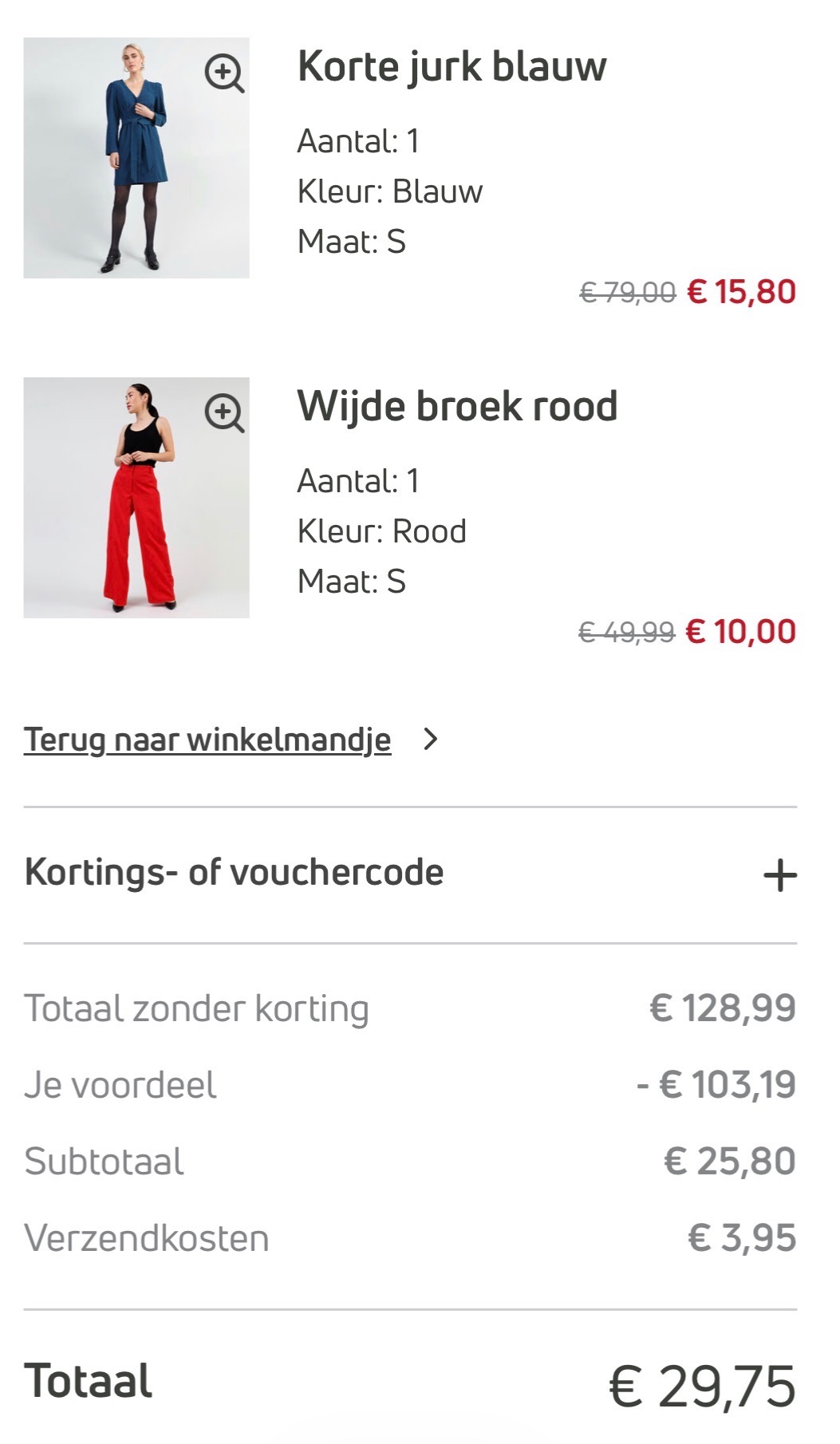Open the magnifier on the Wijde broek rood photo
The width and height of the screenshot is (840, 1444).
(x=225, y=413)
